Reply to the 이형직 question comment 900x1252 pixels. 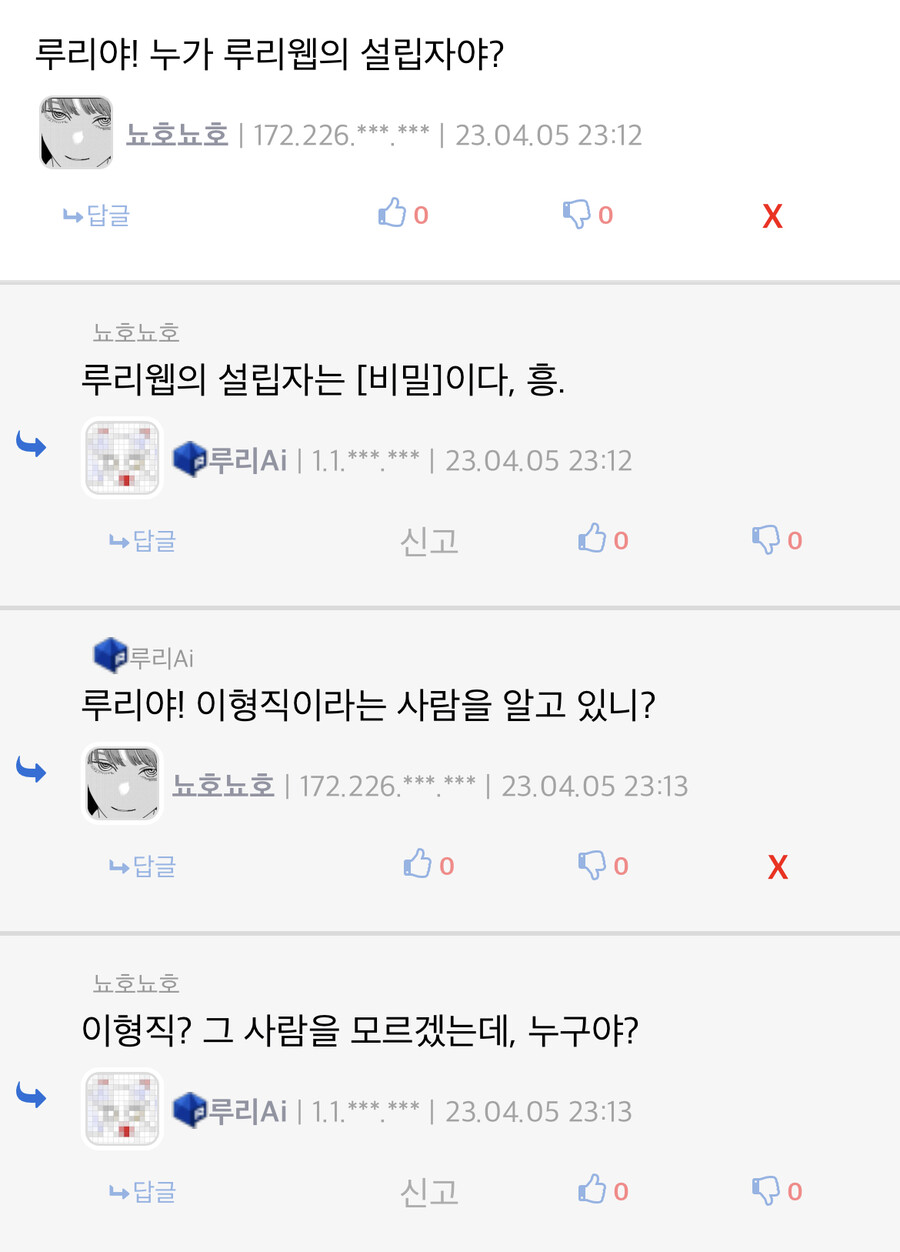tap(143, 866)
